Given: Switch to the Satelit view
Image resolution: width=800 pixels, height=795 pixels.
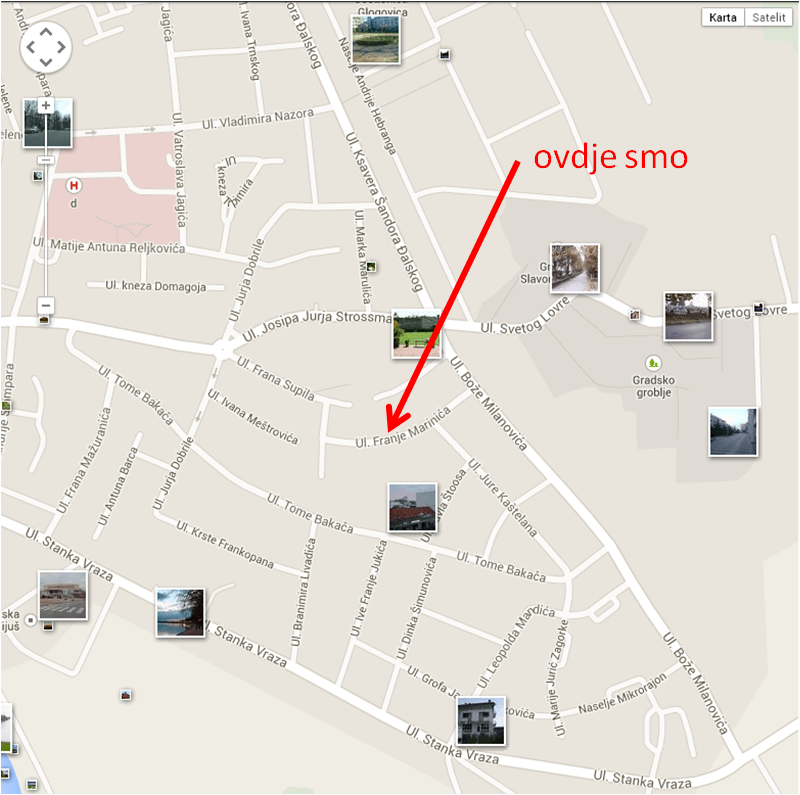Looking at the screenshot, I should pos(769,17).
